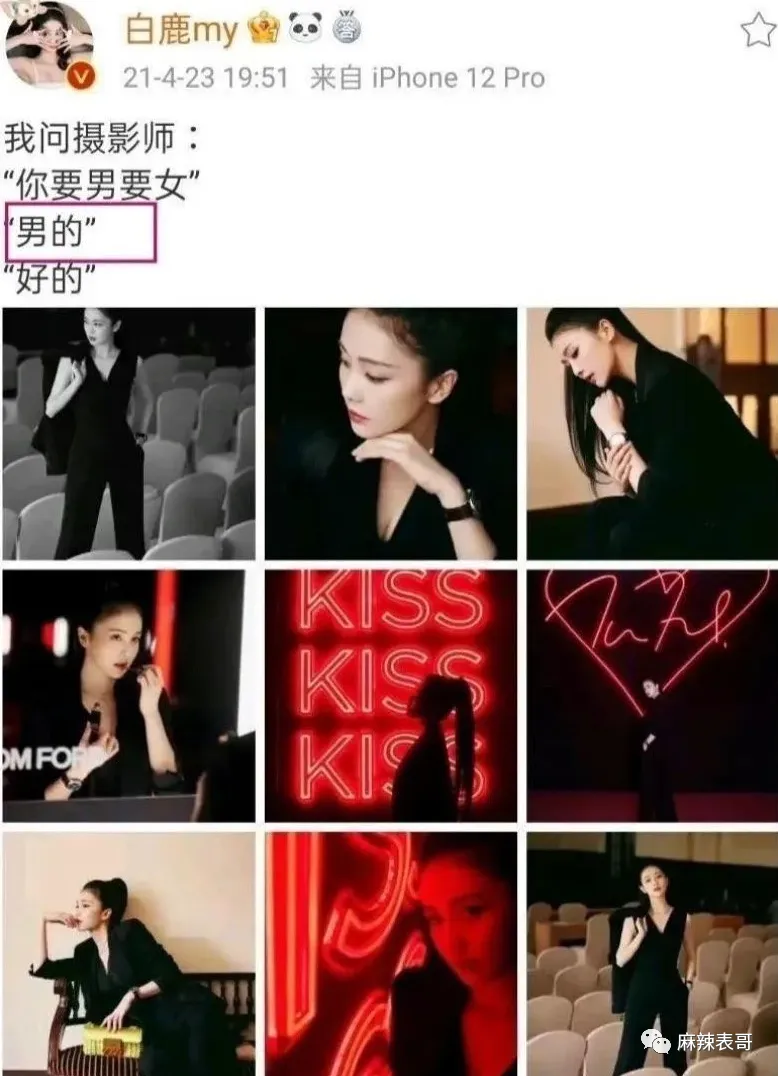Open the red neon close-up face photo
778x1076 pixels.
pos(391,952)
